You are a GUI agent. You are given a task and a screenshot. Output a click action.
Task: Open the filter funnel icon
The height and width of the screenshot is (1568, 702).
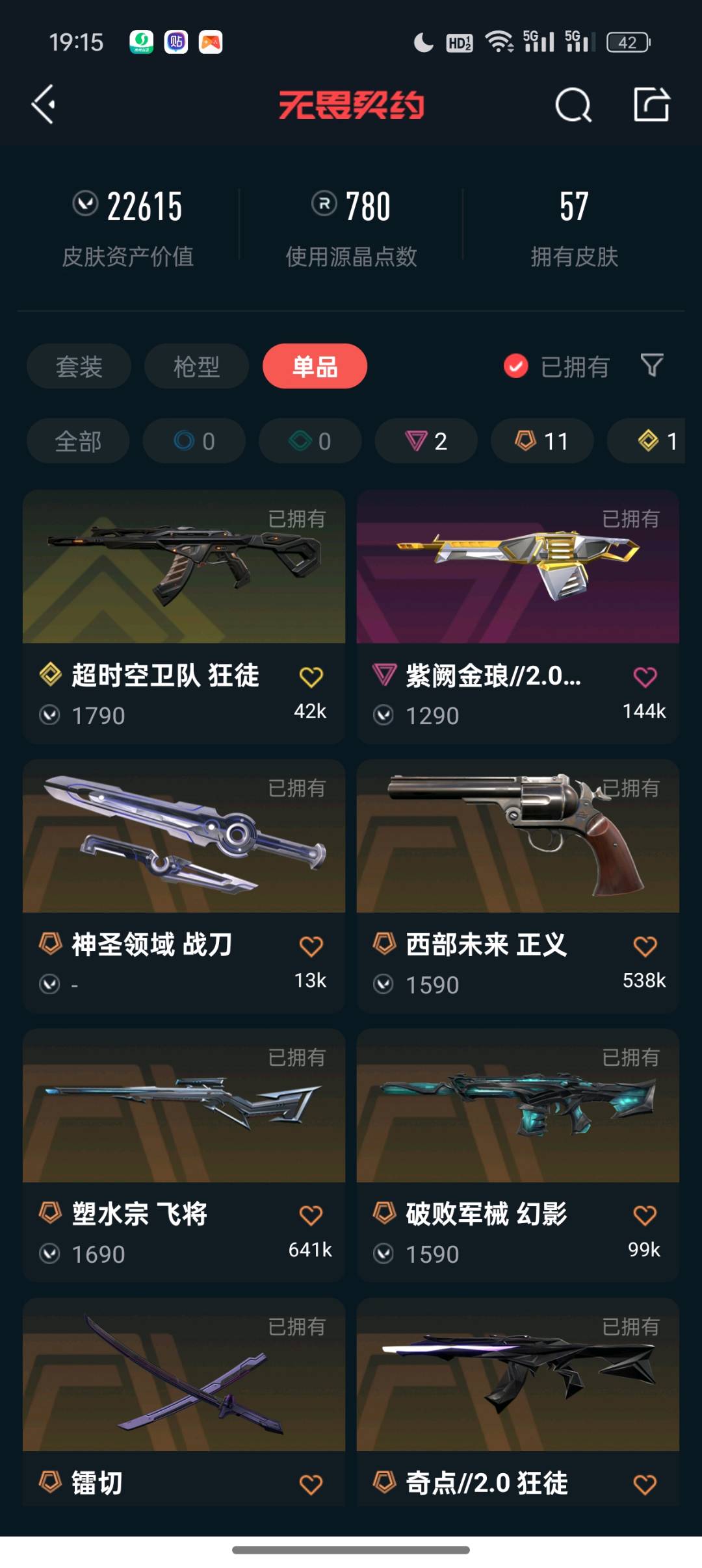tap(651, 366)
